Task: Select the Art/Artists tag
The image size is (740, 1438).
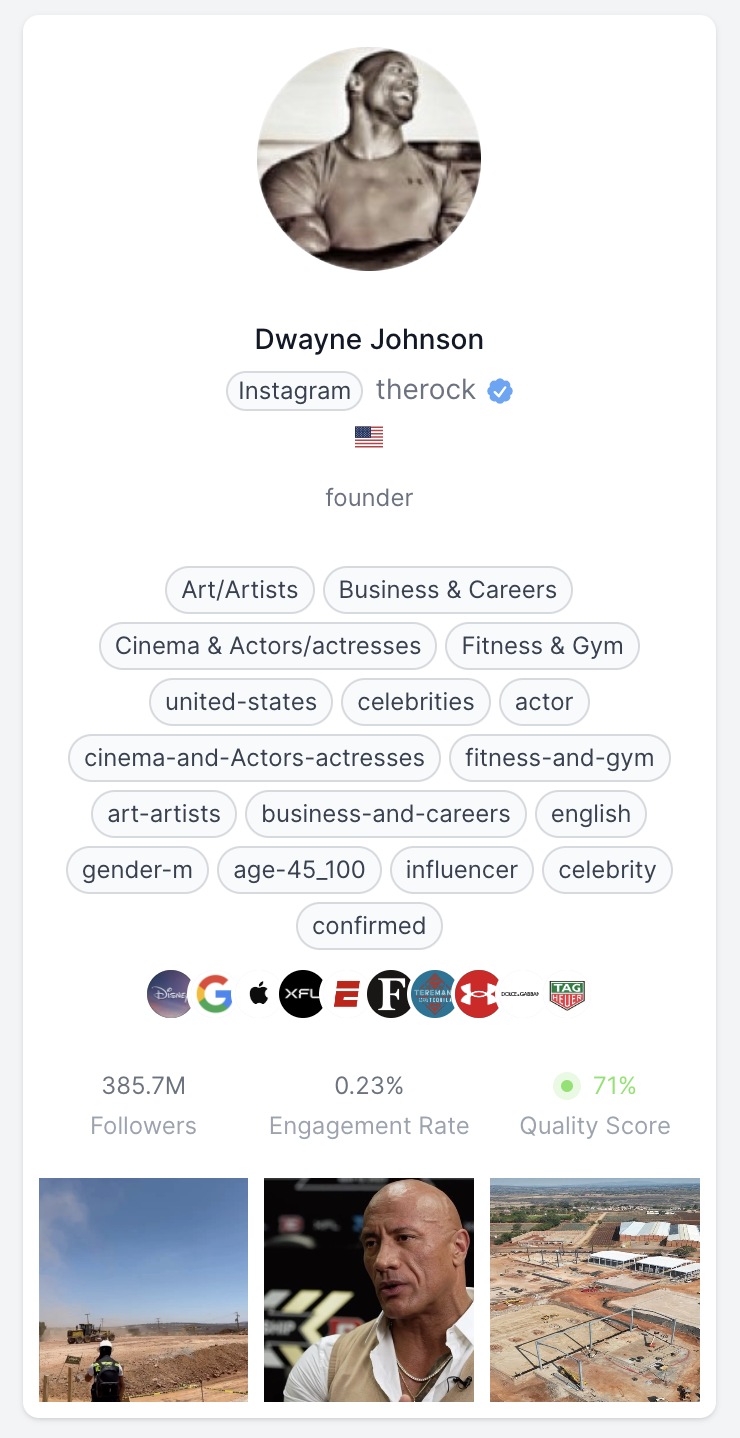Action: tap(240, 590)
